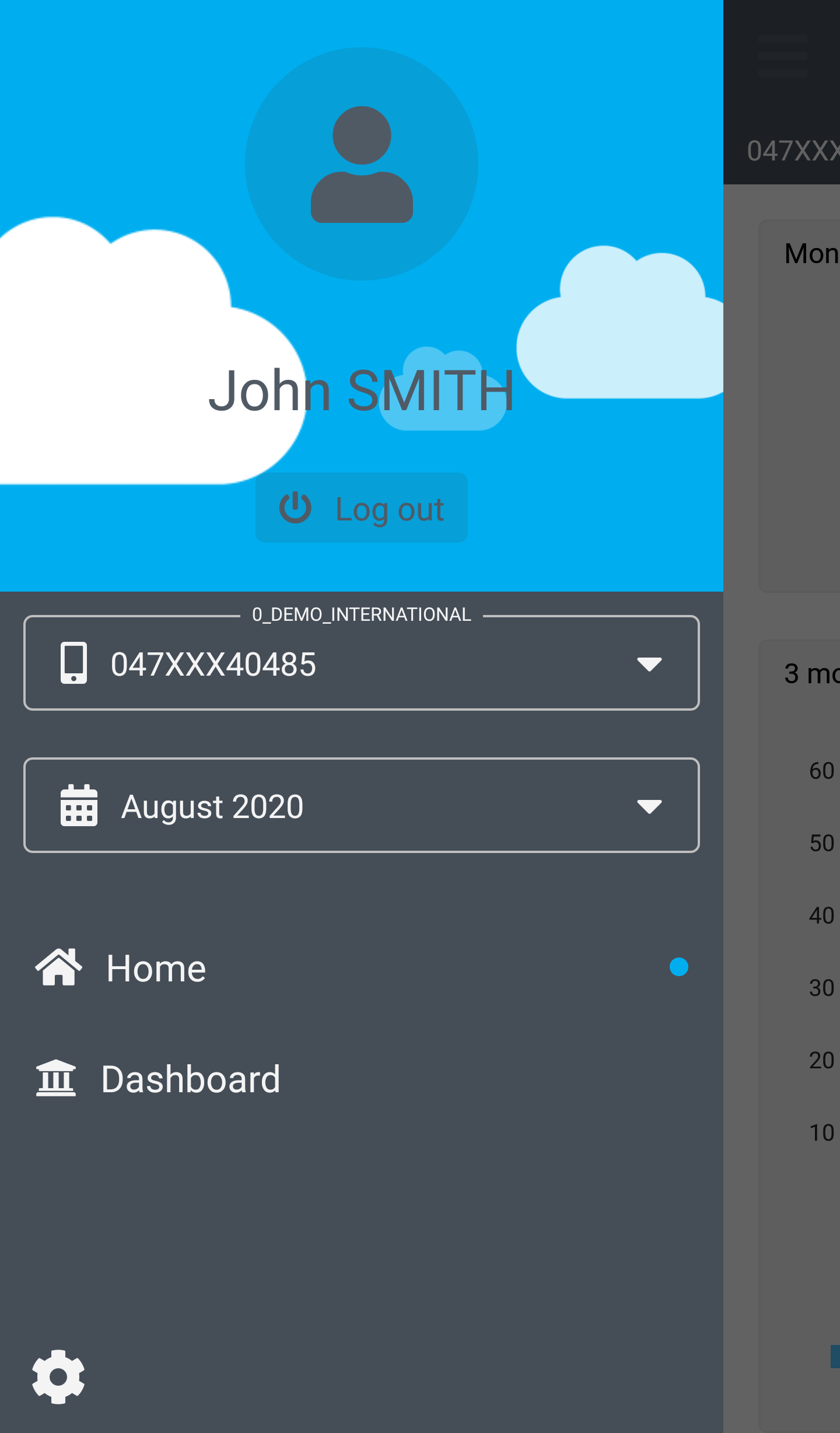The height and width of the screenshot is (1433, 840).
Task: Tap the profile avatar picture
Action: coord(362,164)
